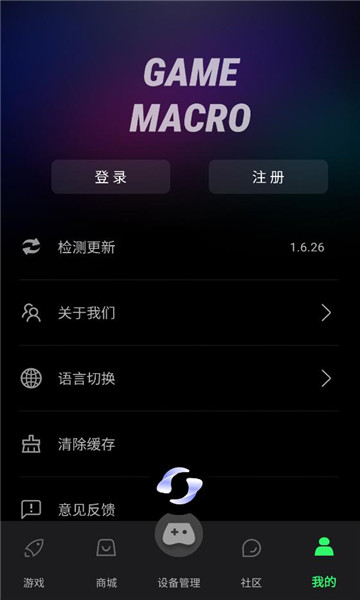Open the 关于我们 about us row
Image resolution: width=360 pixels, height=600 pixels.
point(179,313)
